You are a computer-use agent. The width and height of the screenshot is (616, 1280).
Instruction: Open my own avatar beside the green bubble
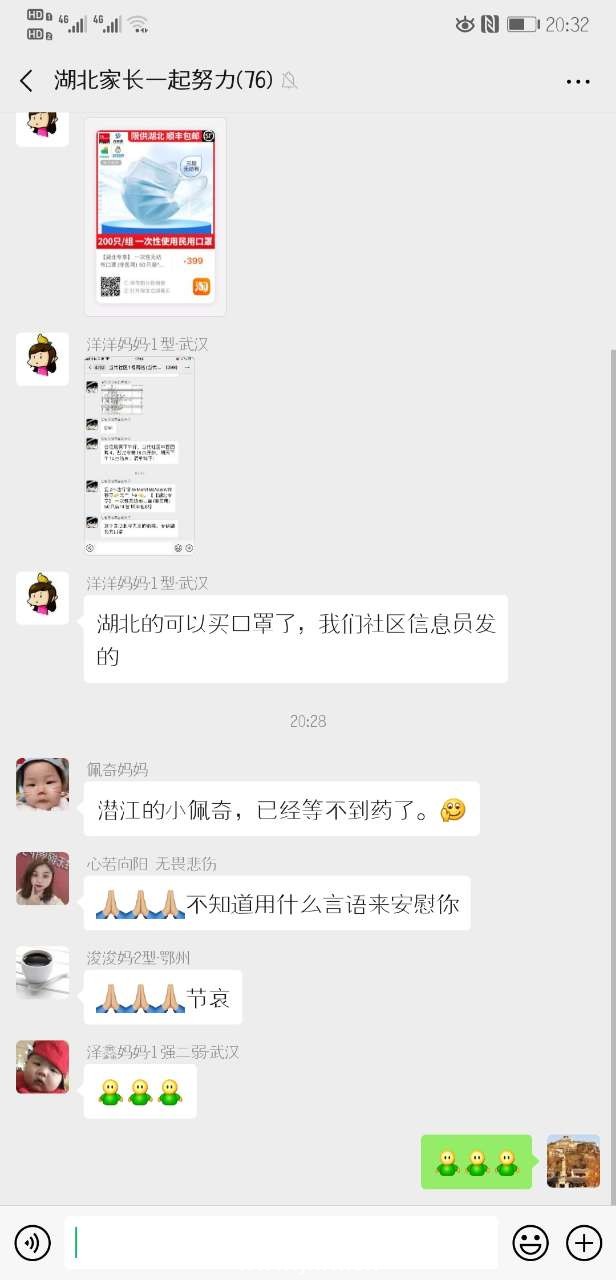pyautogui.click(x=573, y=1161)
